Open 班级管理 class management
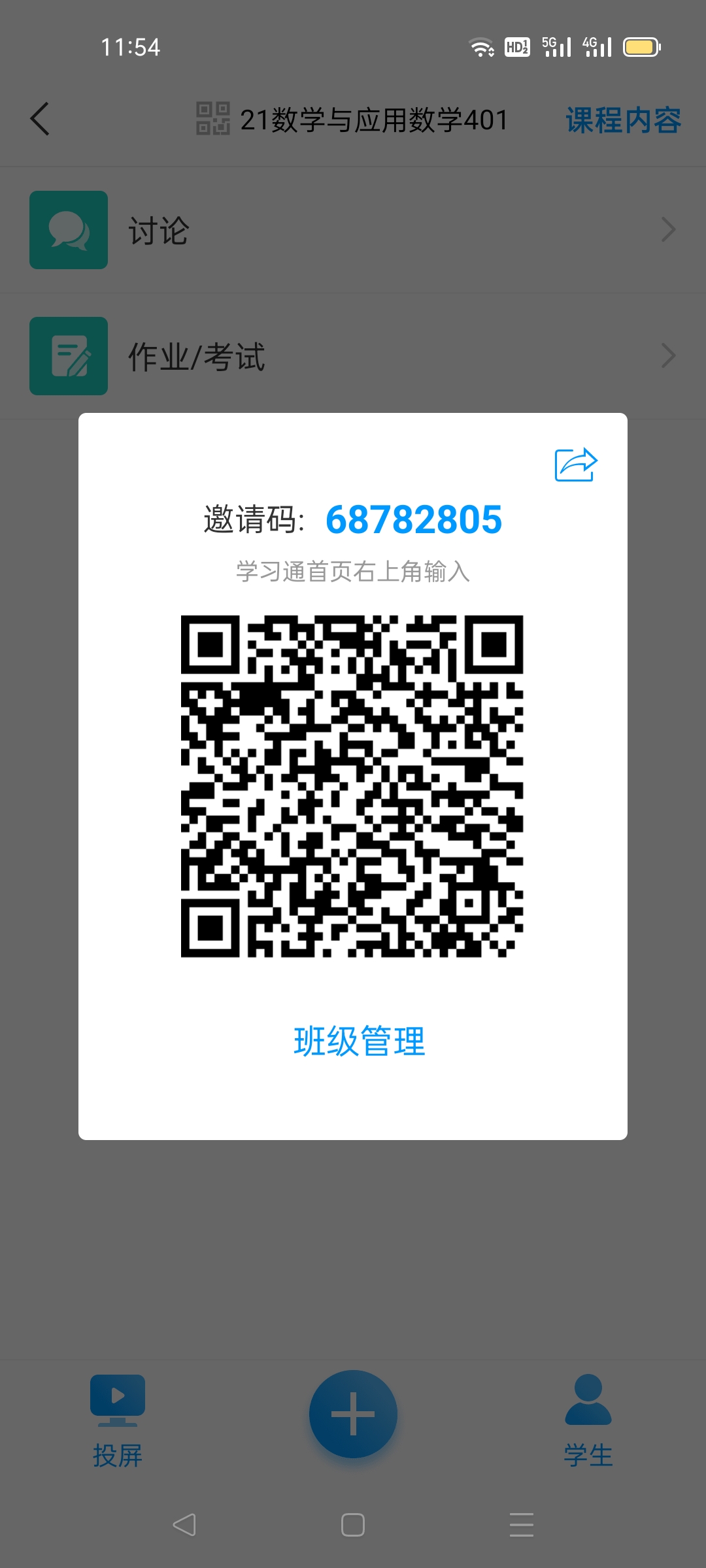The height and width of the screenshot is (1568, 706). [359, 1041]
